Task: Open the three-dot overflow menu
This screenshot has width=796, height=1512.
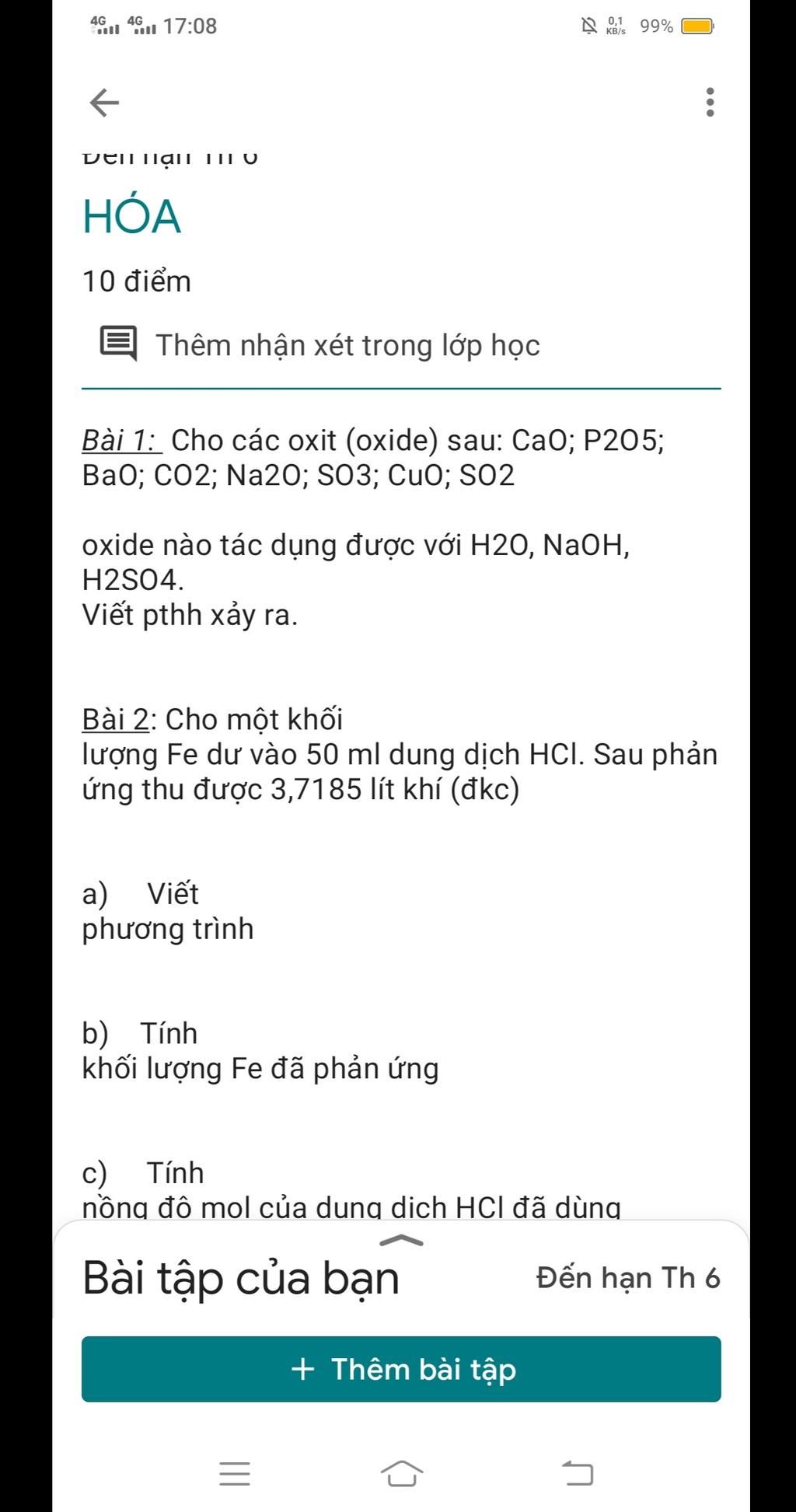Action: point(709,103)
